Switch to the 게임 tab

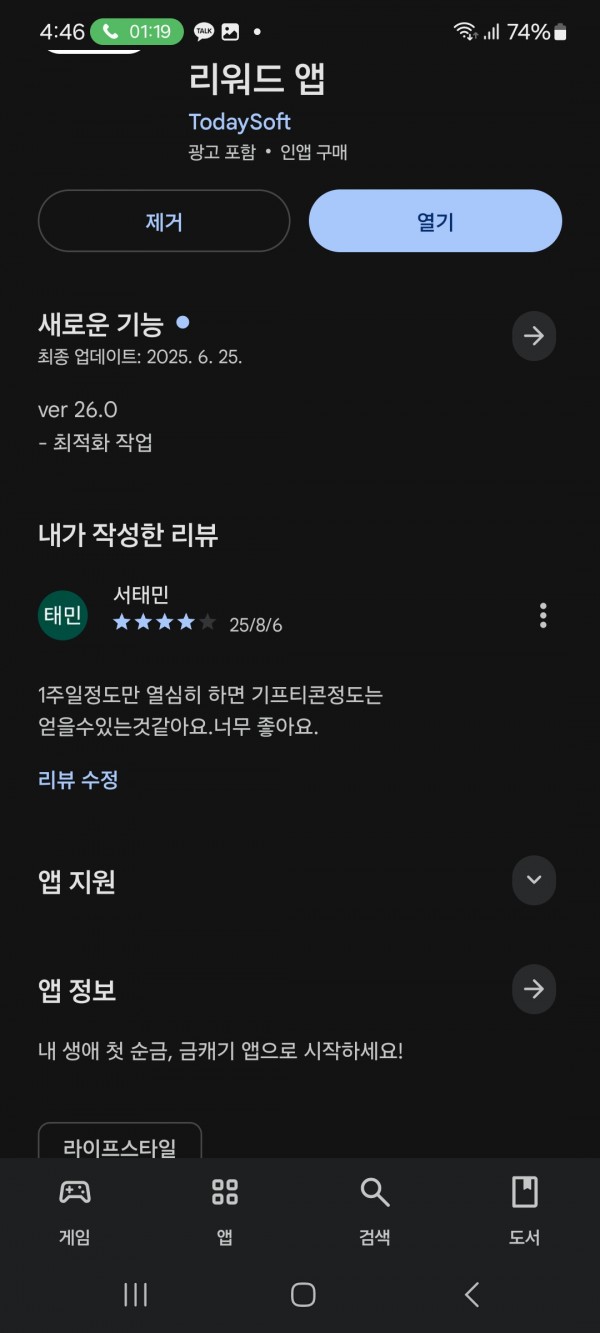coord(75,1210)
